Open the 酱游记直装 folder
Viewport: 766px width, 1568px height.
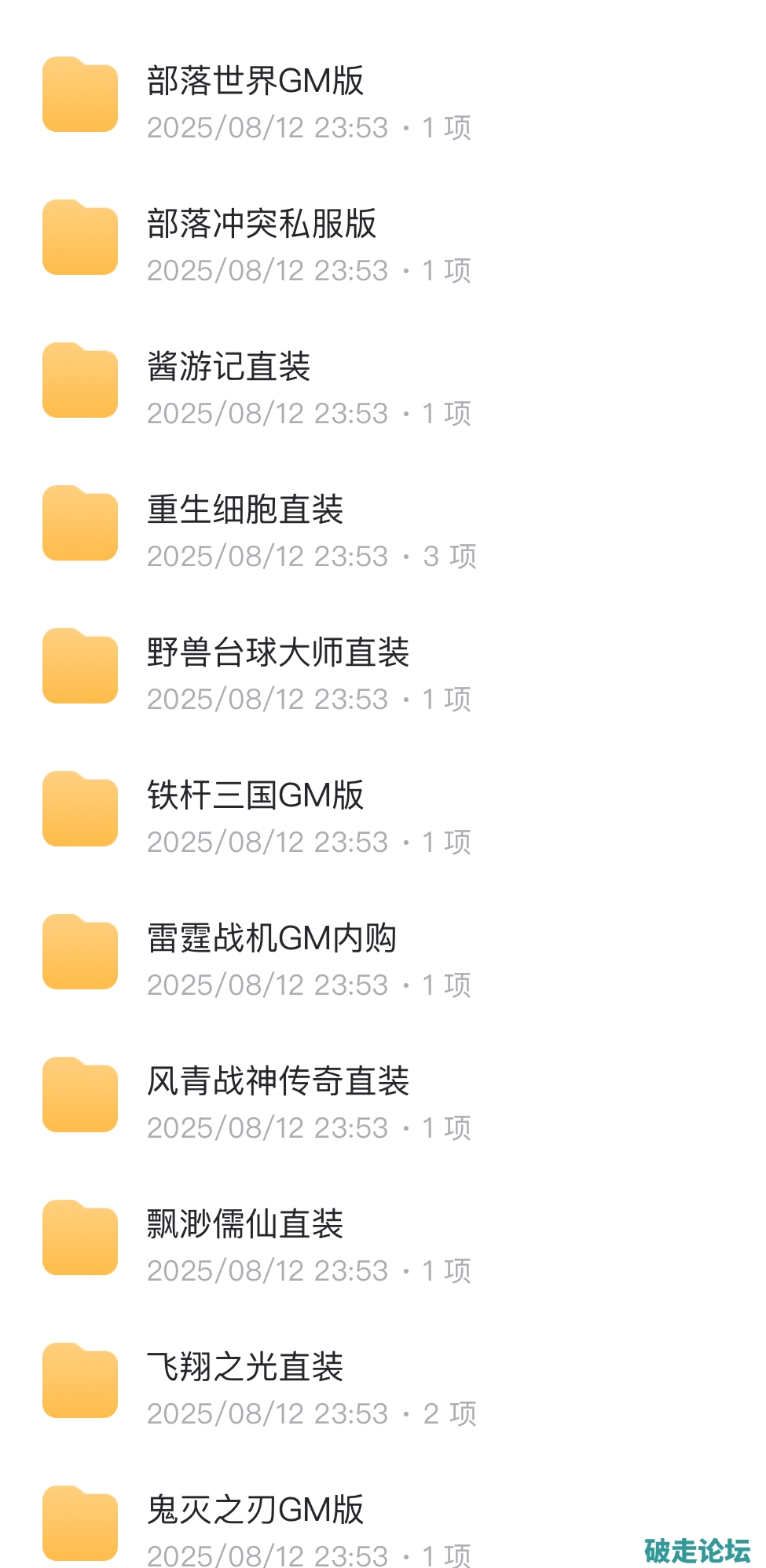(229, 367)
